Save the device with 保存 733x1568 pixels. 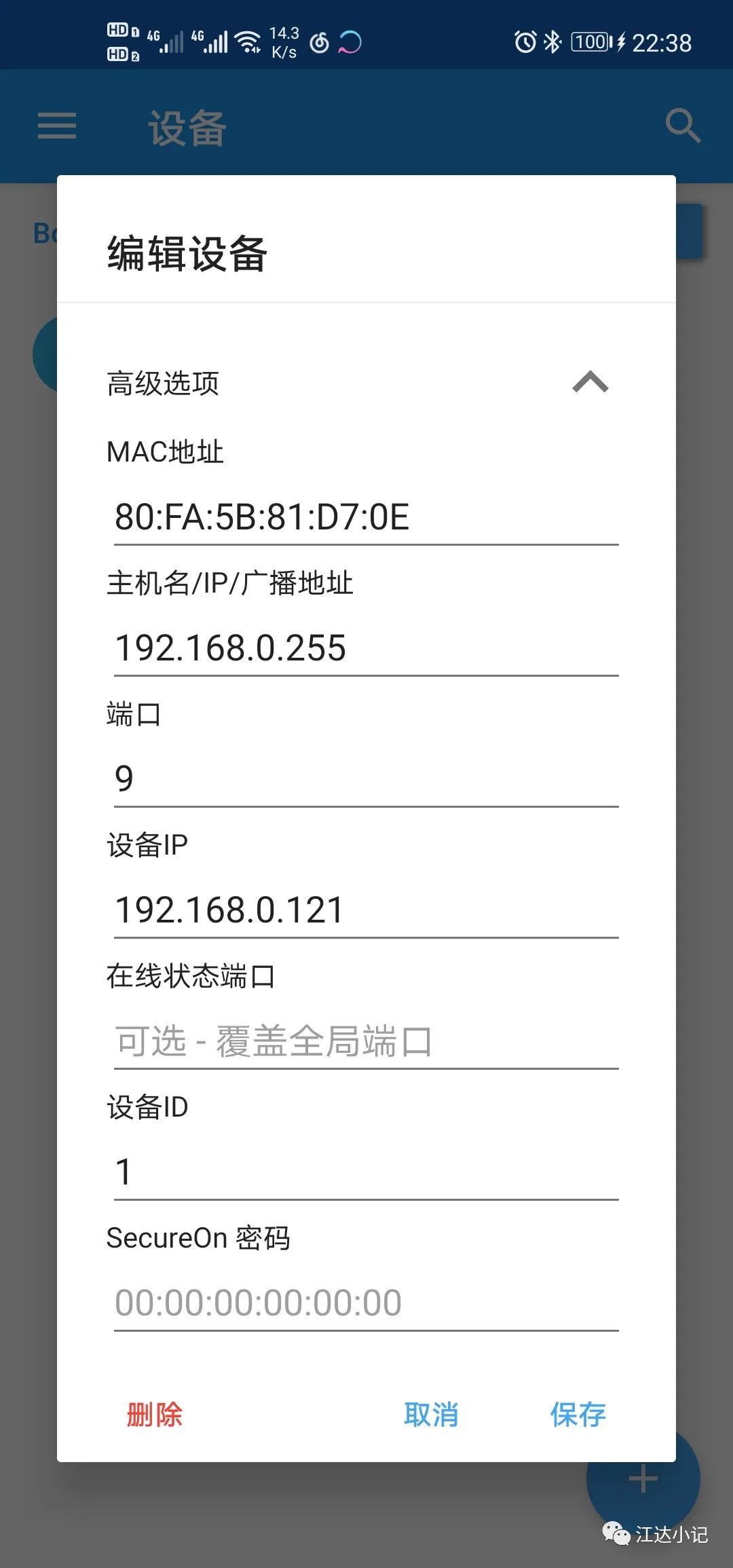coord(578,1415)
